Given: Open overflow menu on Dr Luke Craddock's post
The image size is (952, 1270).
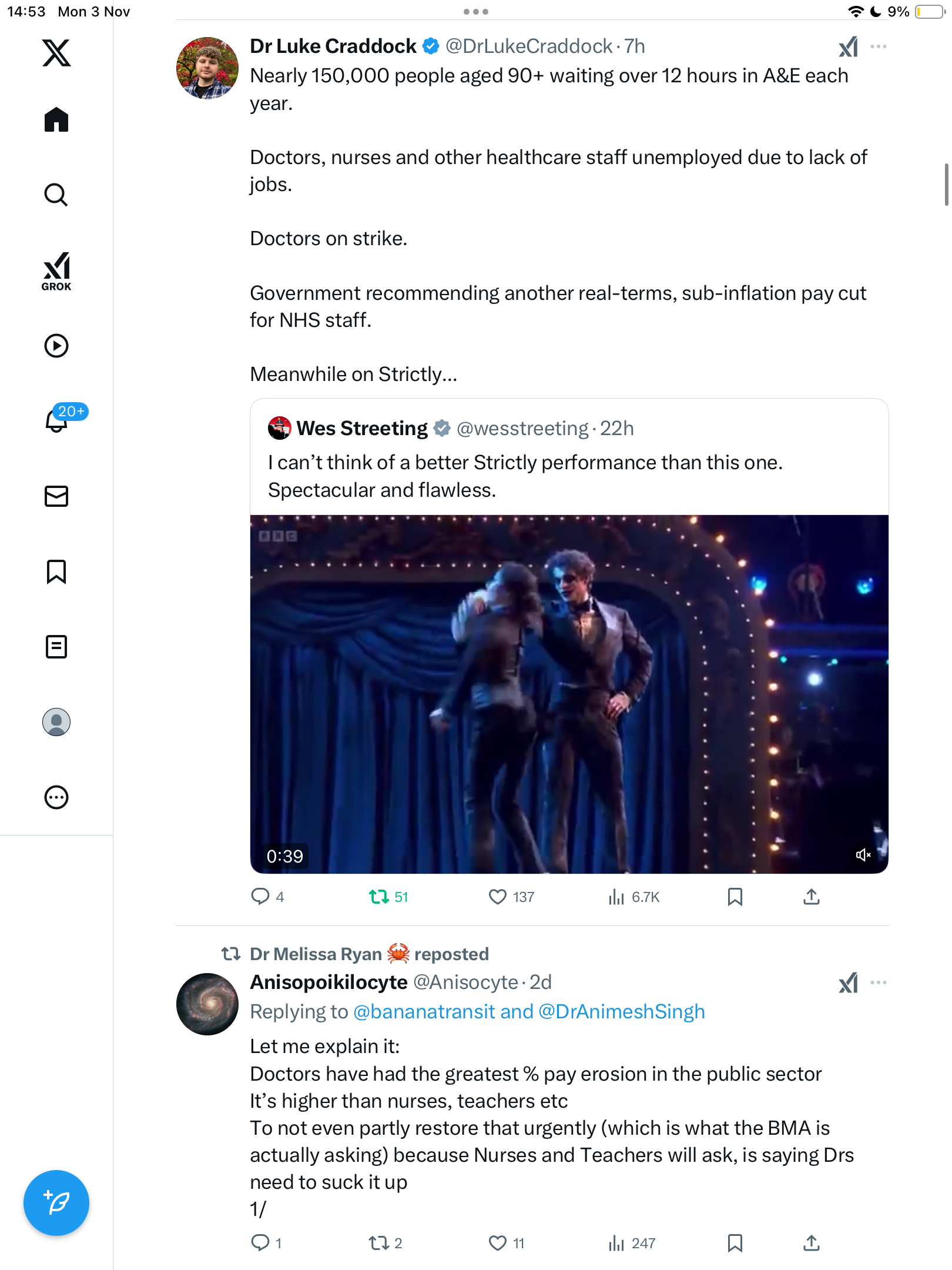Looking at the screenshot, I should tap(879, 46).
